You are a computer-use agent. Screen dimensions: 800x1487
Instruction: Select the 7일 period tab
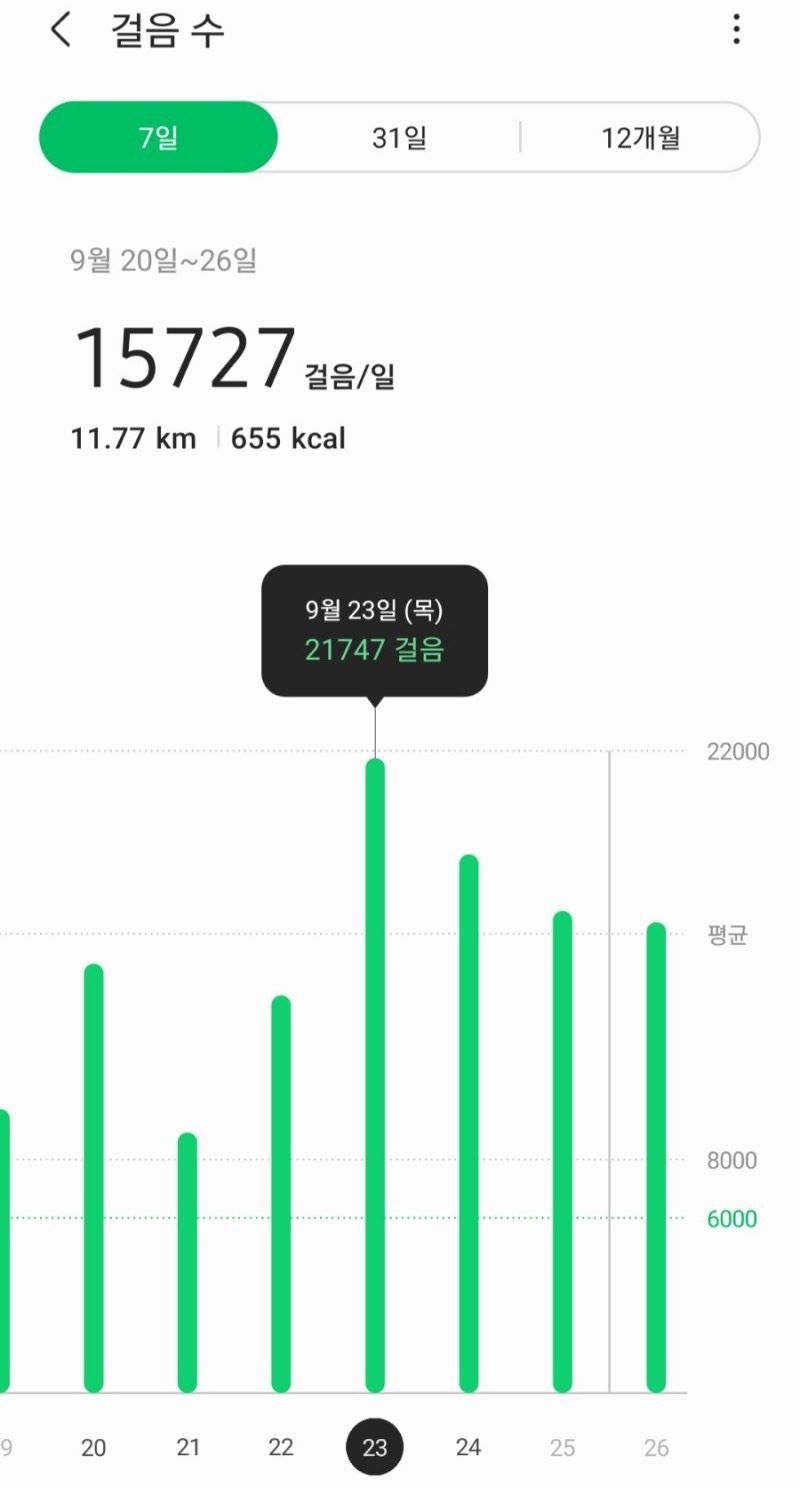[157, 137]
